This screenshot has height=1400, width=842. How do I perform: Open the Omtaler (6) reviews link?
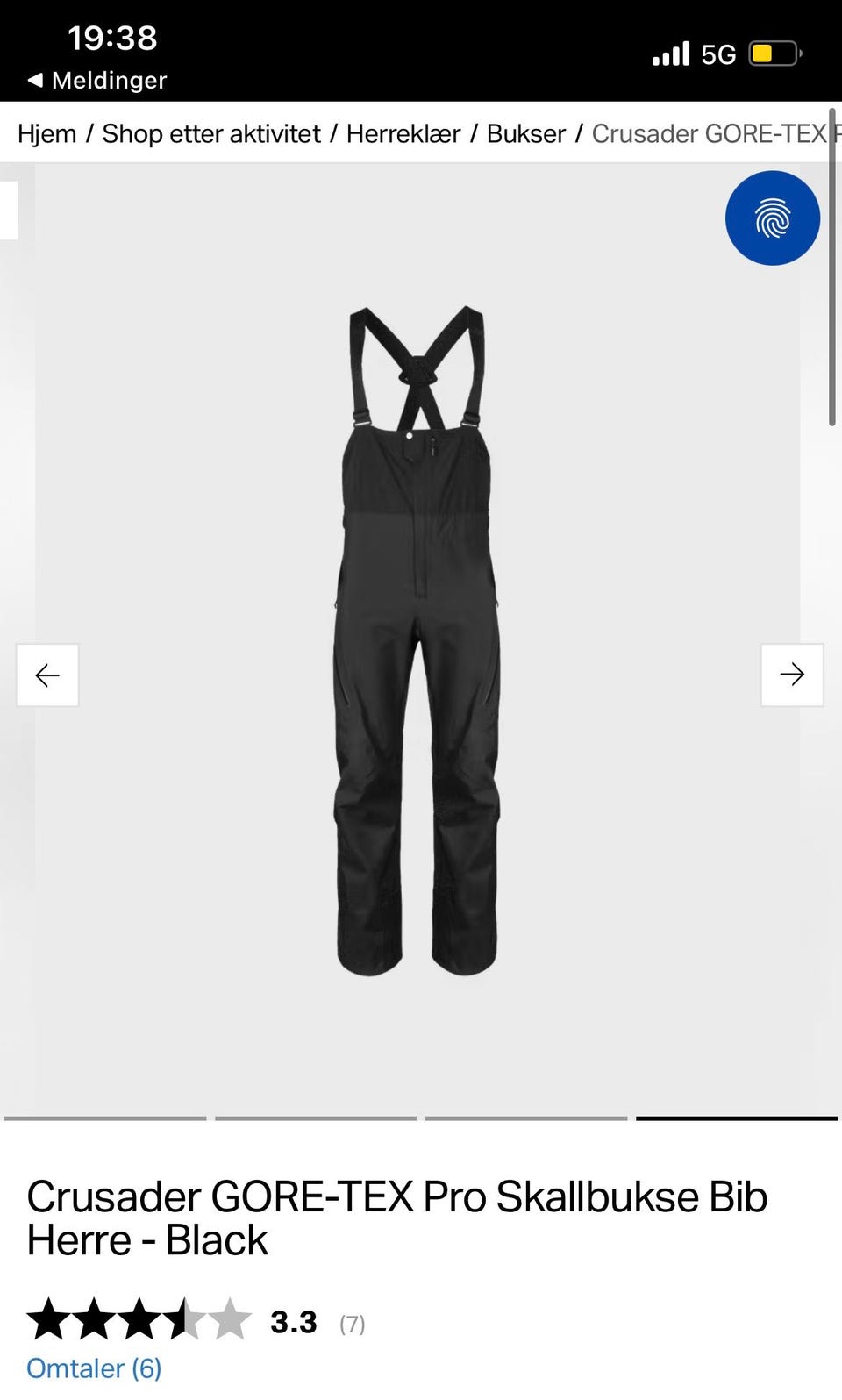(x=94, y=1368)
